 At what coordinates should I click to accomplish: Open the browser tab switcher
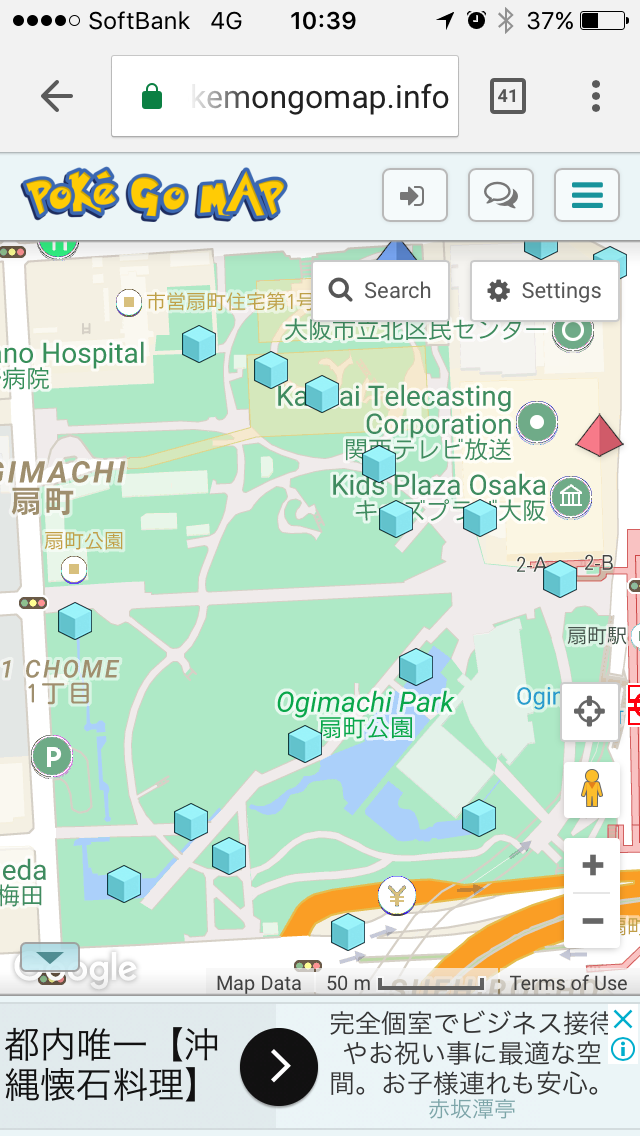click(508, 96)
